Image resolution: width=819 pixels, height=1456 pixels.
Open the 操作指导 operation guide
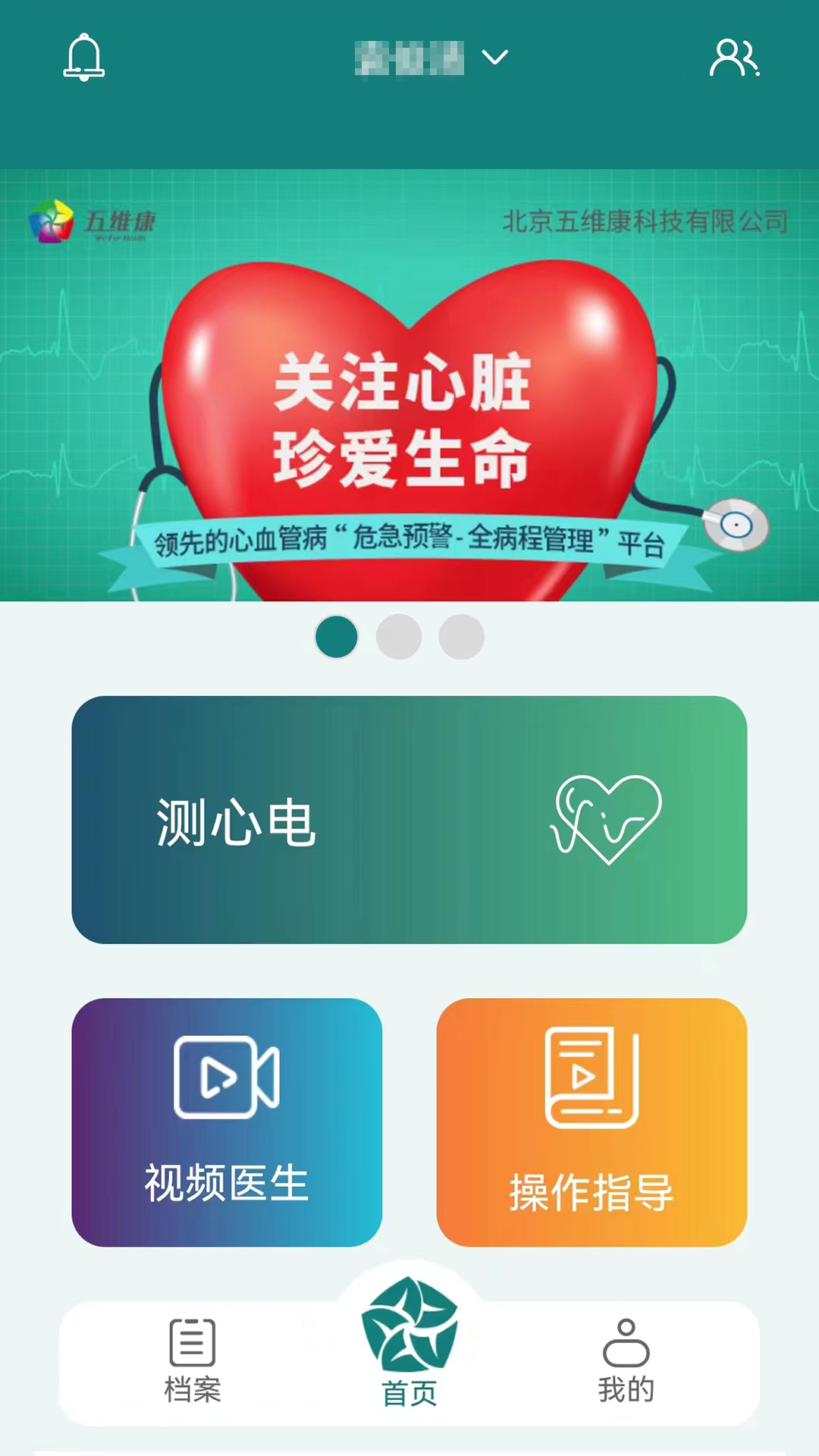(591, 1122)
